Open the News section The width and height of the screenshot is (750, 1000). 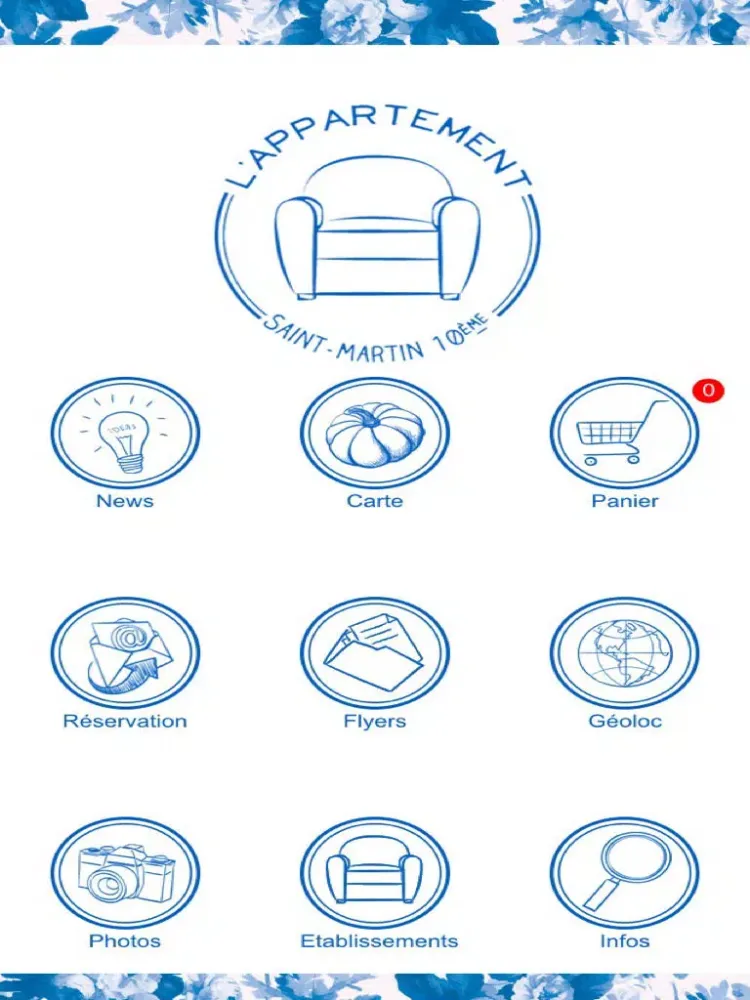(x=125, y=434)
